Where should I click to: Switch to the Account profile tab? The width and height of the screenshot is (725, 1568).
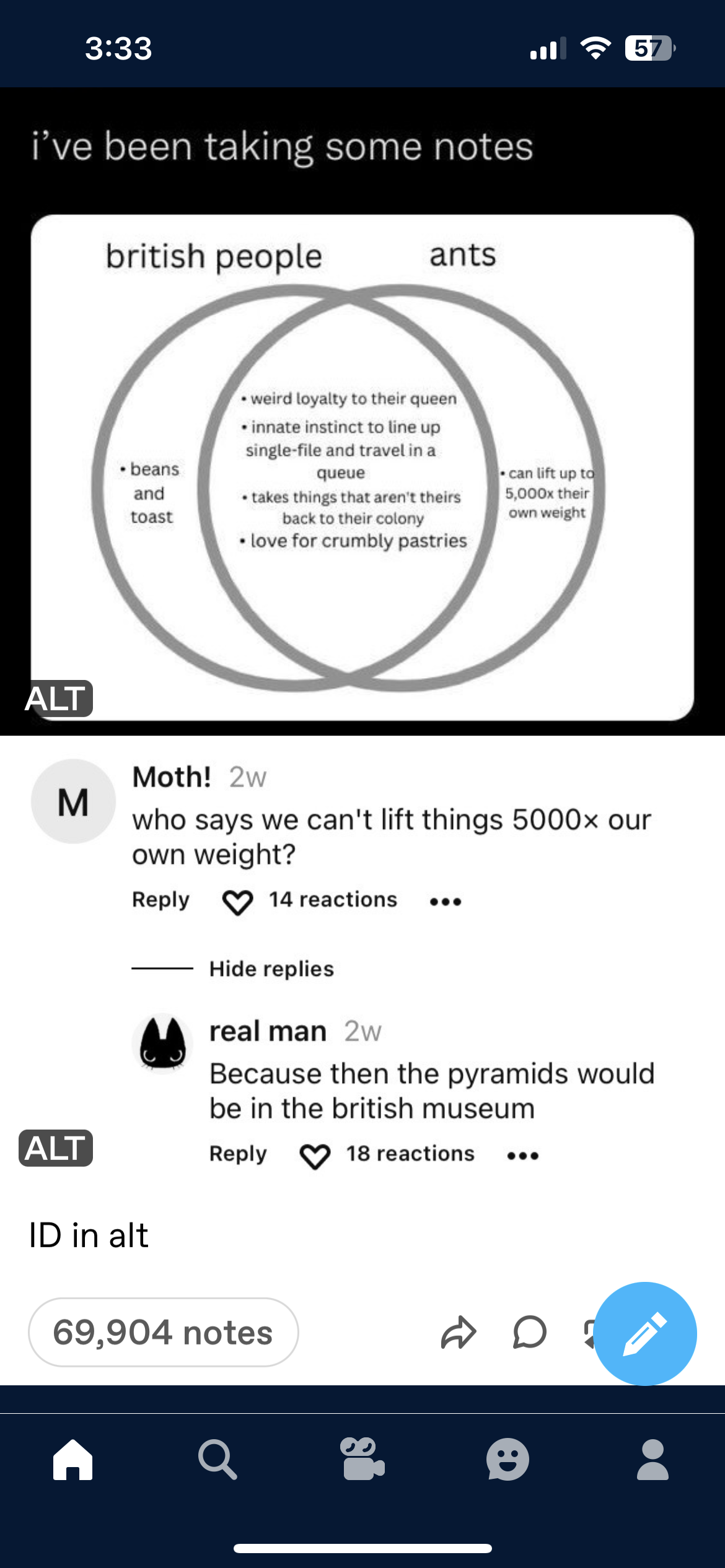652,1460
